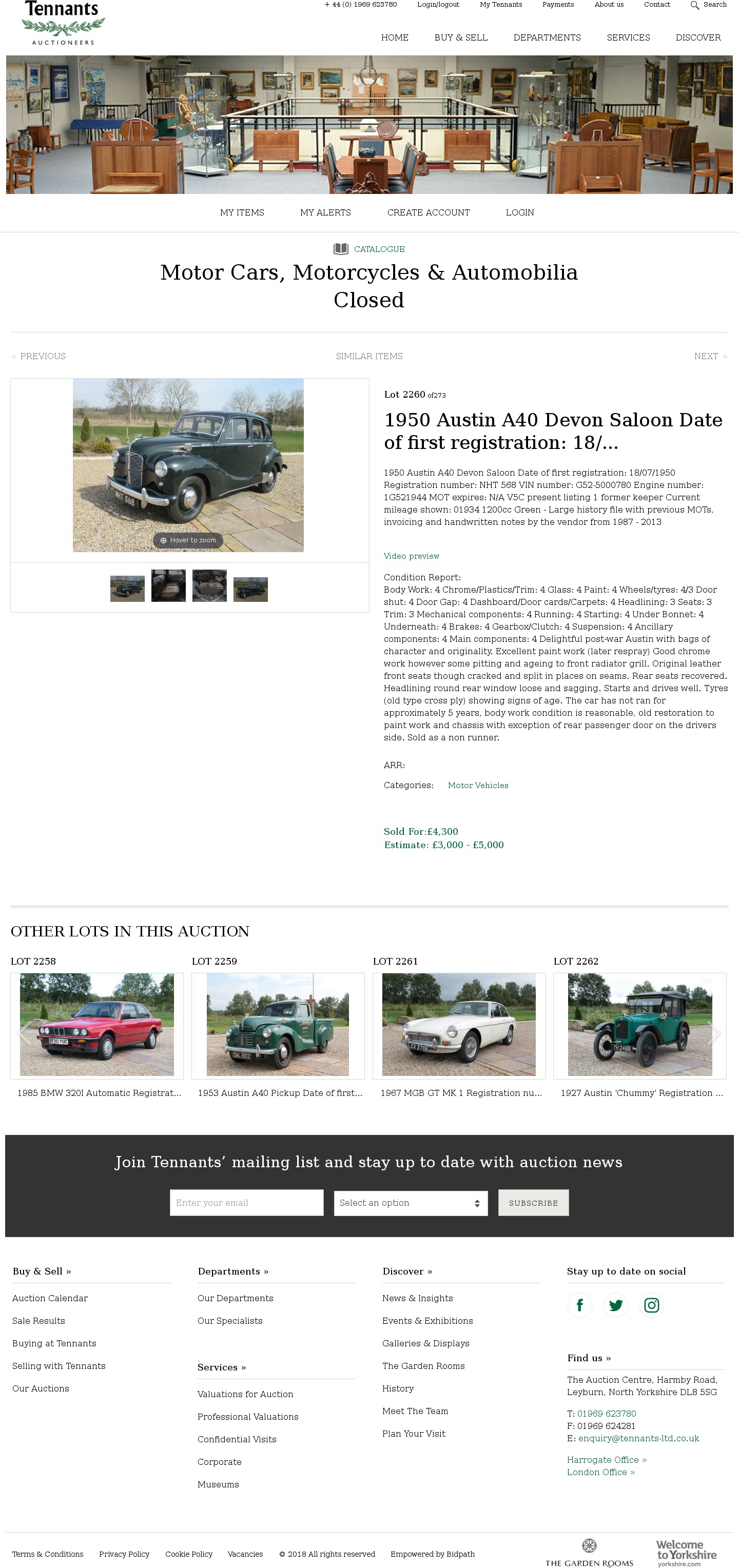739x1568 pixels.
Task: Tap the Subscribe button
Action: [x=533, y=1203]
